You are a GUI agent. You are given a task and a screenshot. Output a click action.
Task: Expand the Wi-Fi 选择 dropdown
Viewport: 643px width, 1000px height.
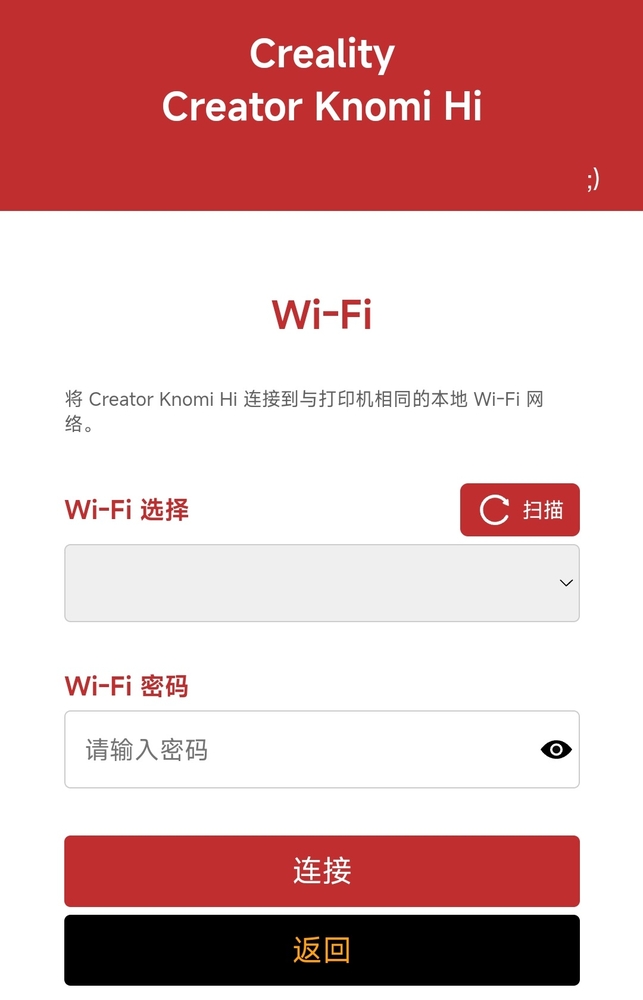pos(321,583)
